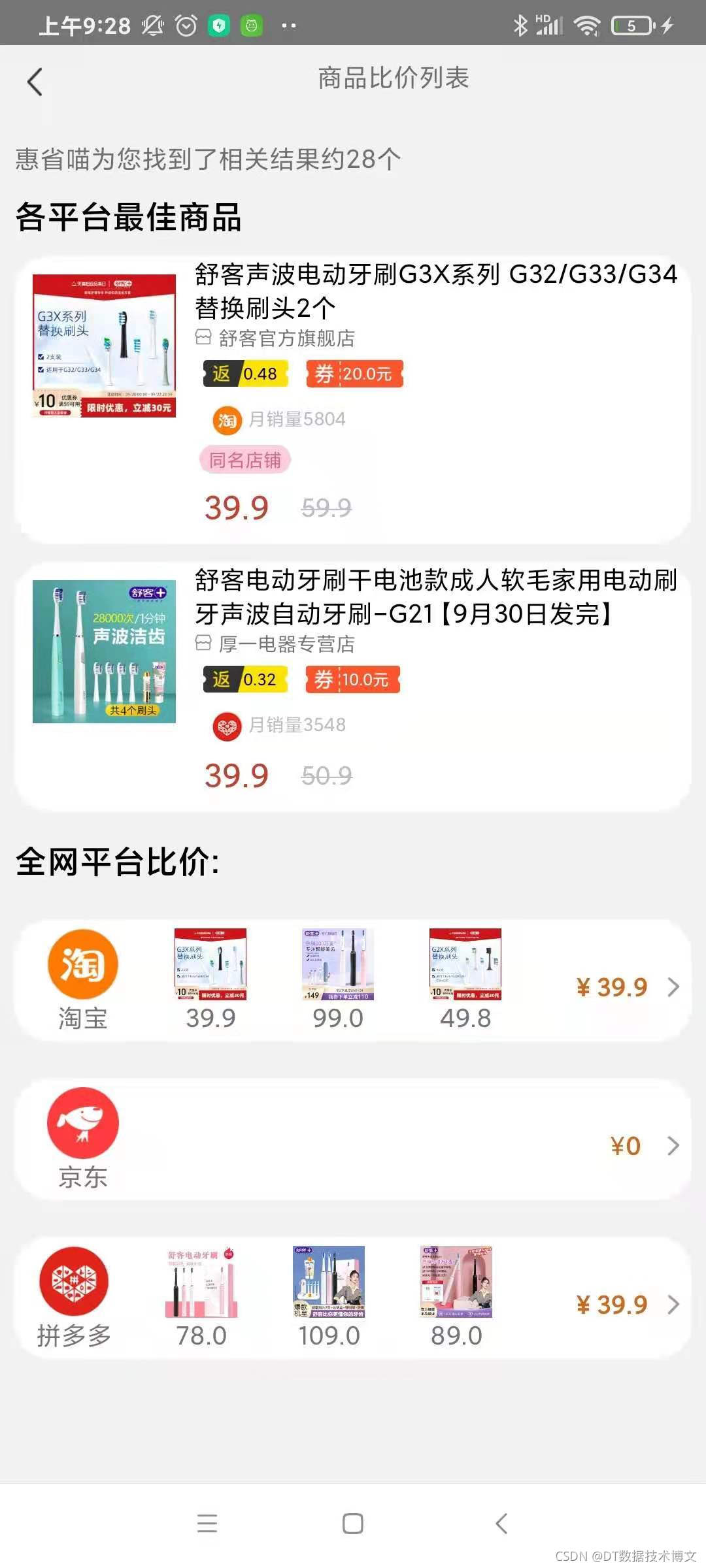Image resolution: width=706 pixels, height=1568 pixels.
Task: Tap the 同名店铺 tag
Action: pos(245,460)
